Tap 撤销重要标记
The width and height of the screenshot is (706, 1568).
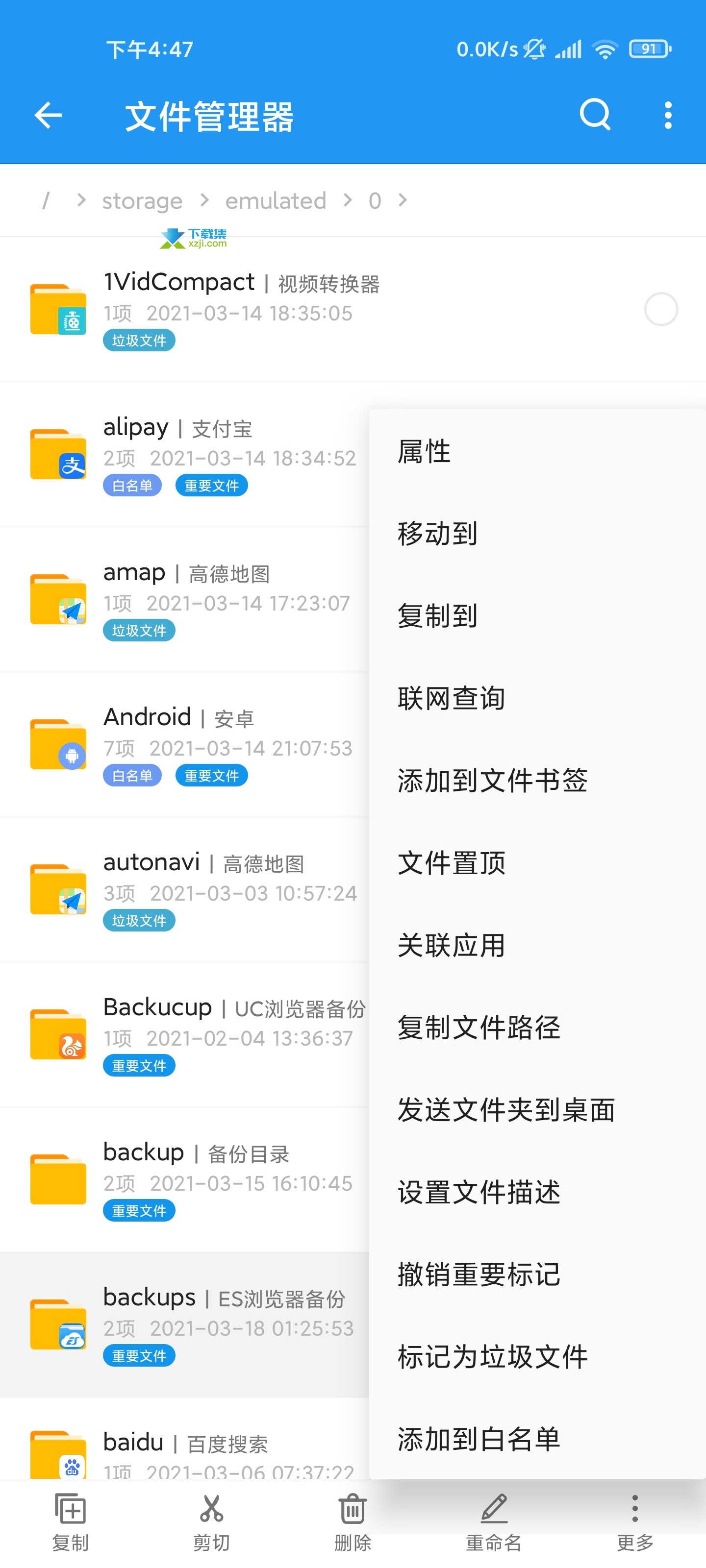tap(537, 1274)
